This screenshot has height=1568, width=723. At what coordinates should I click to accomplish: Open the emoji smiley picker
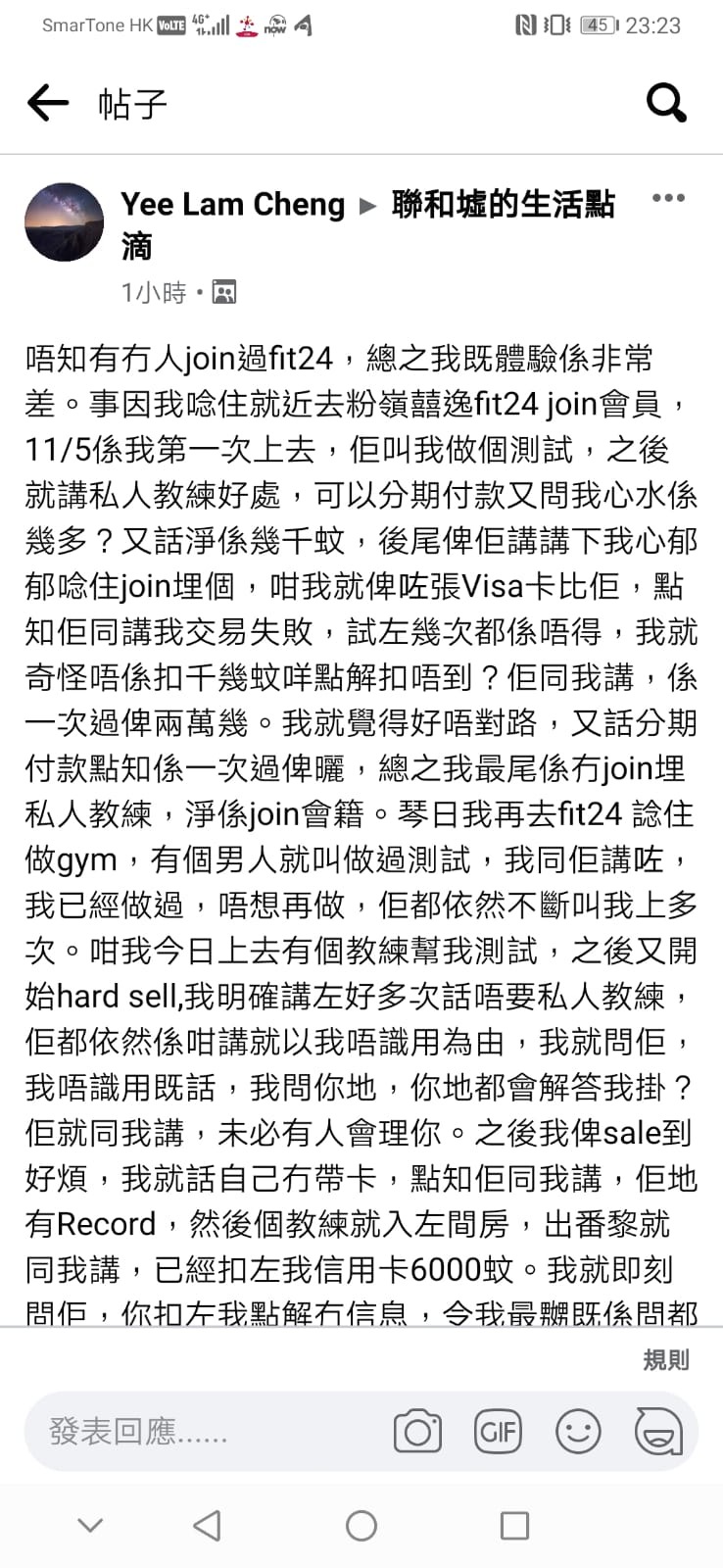tap(578, 1432)
